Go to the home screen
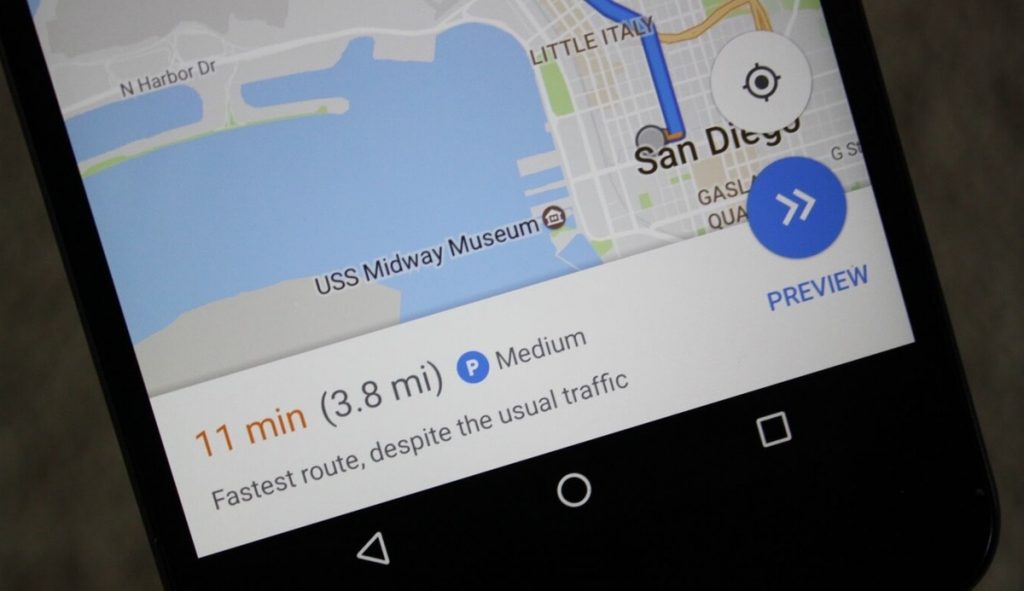 pyautogui.click(x=574, y=490)
